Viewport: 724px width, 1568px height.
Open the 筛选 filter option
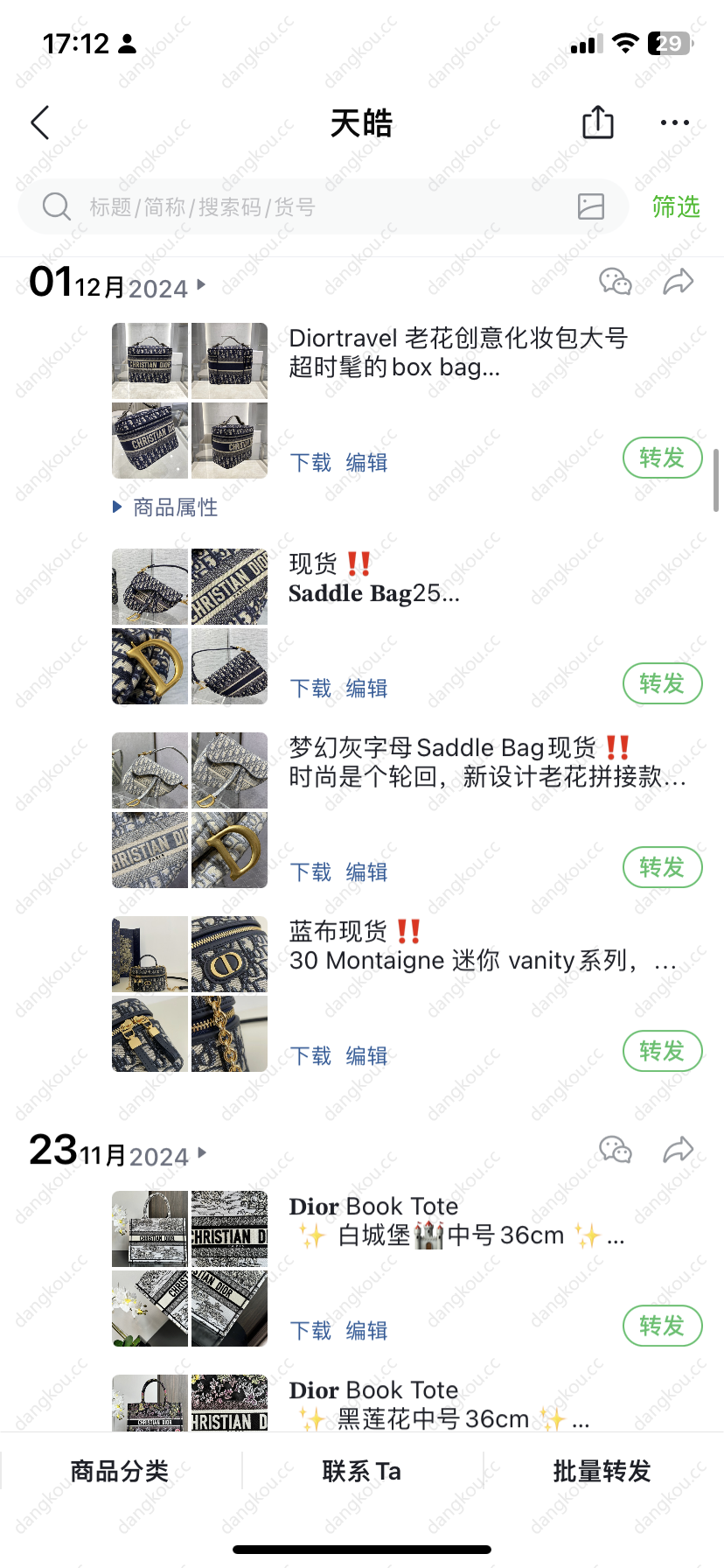point(676,207)
